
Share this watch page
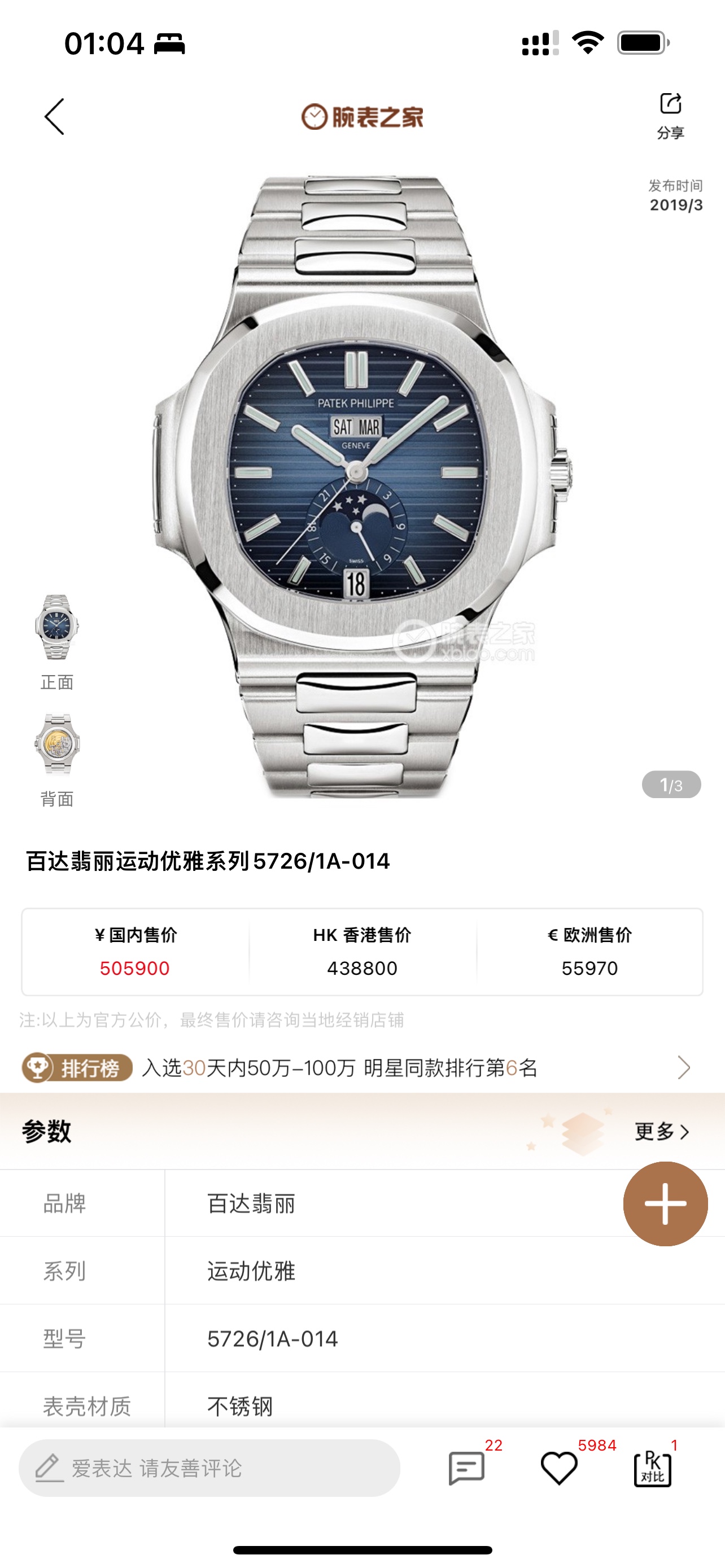[x=670, y=114]
